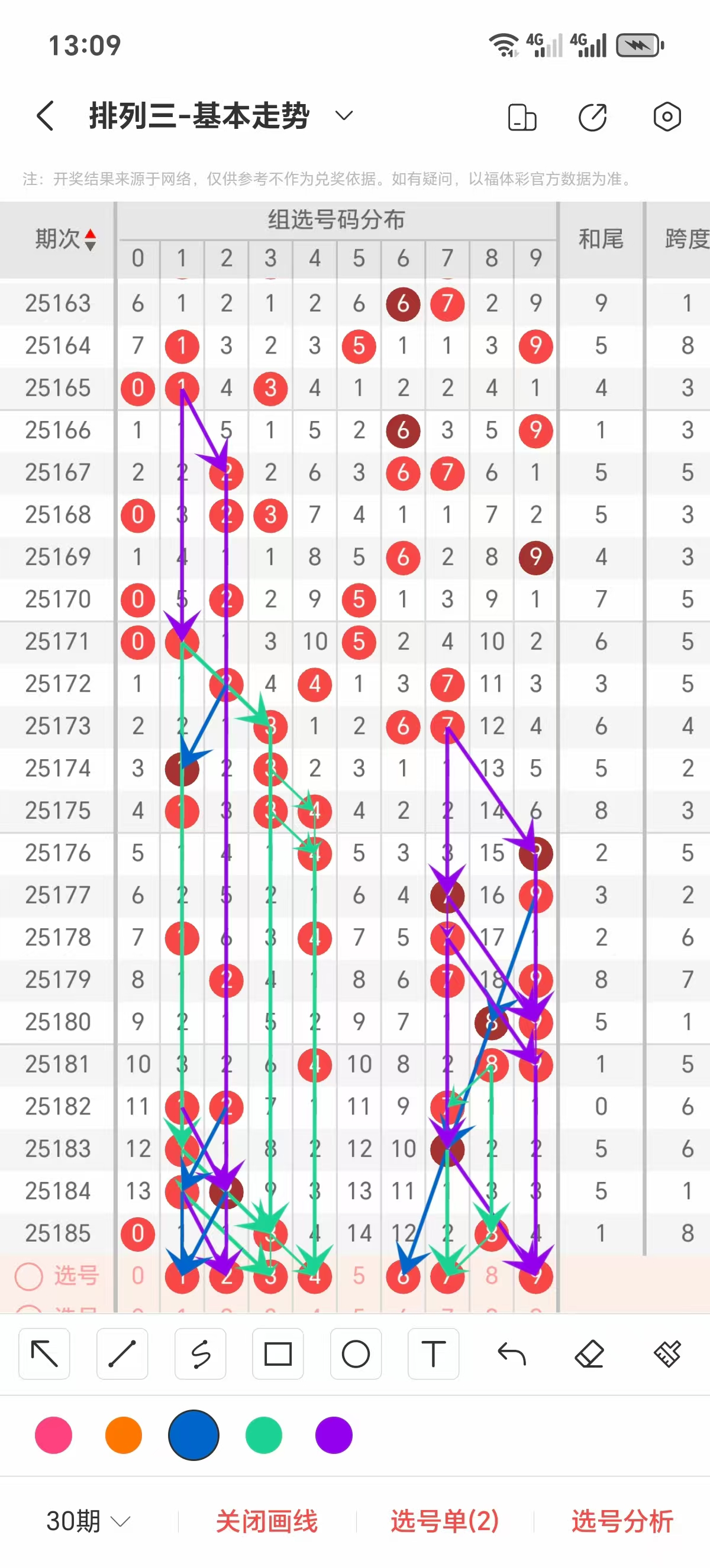
Task: Pick the circle shape tool
Action: [356, 1355]
